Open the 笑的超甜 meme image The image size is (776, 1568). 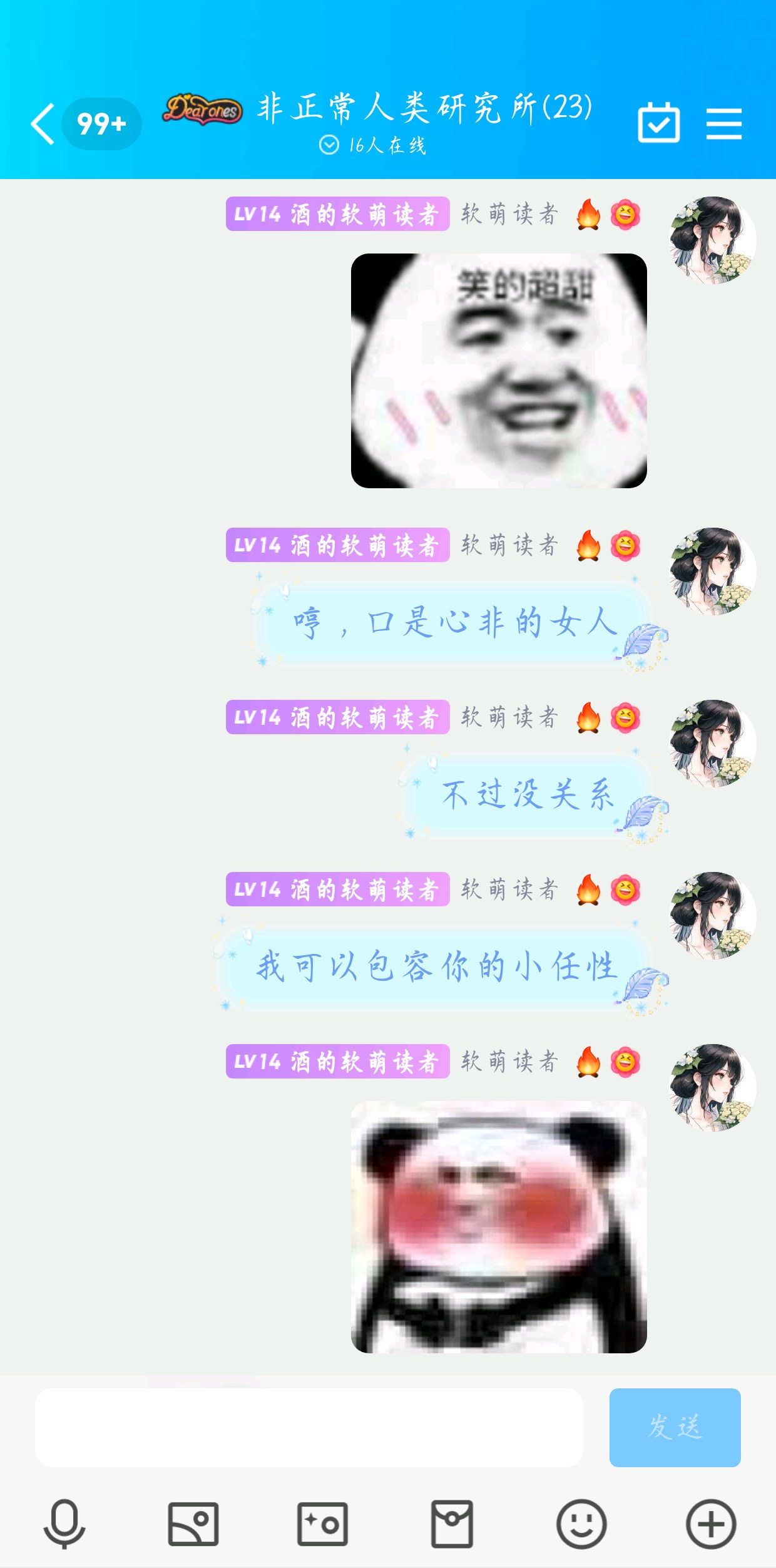tap(499, 371)
